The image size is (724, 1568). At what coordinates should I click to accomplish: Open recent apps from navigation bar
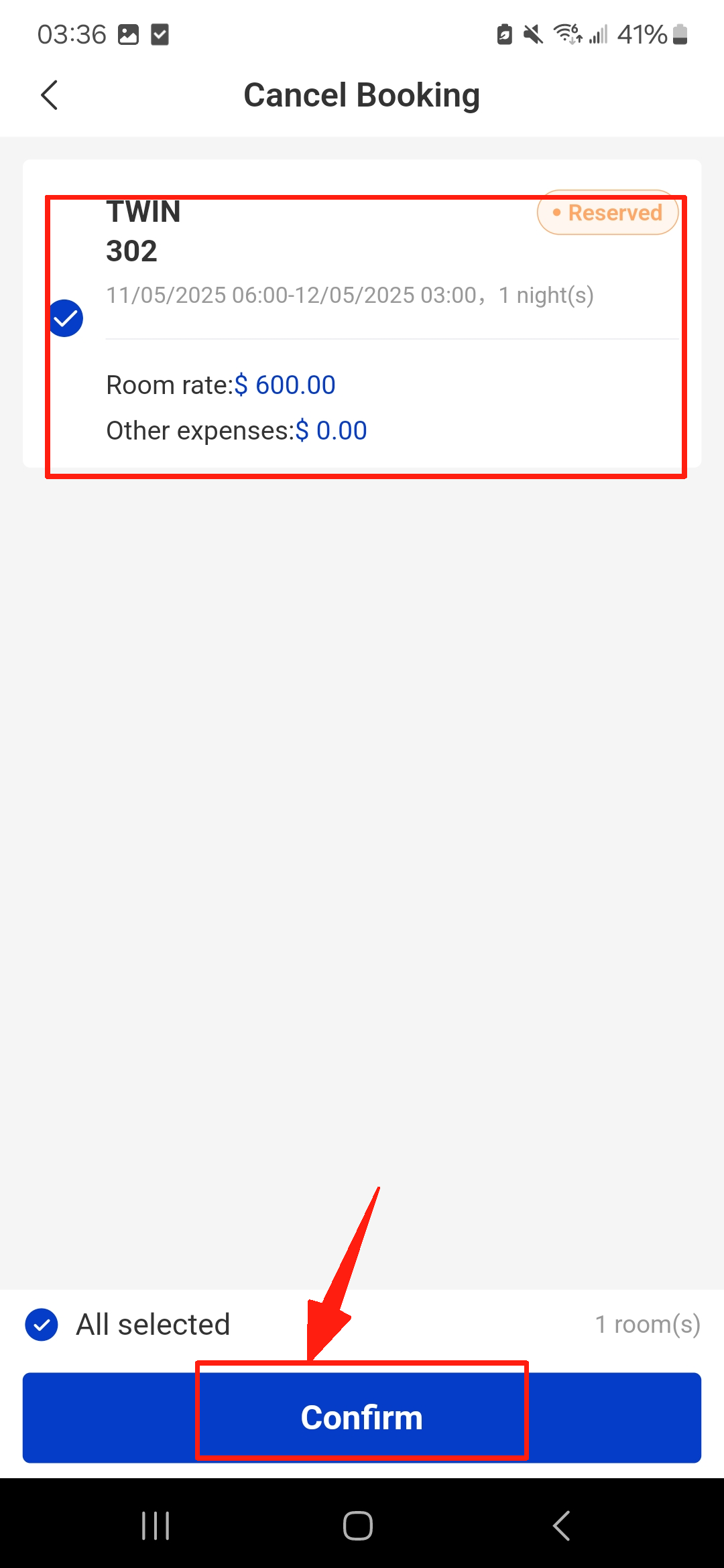pos(156,1526)
